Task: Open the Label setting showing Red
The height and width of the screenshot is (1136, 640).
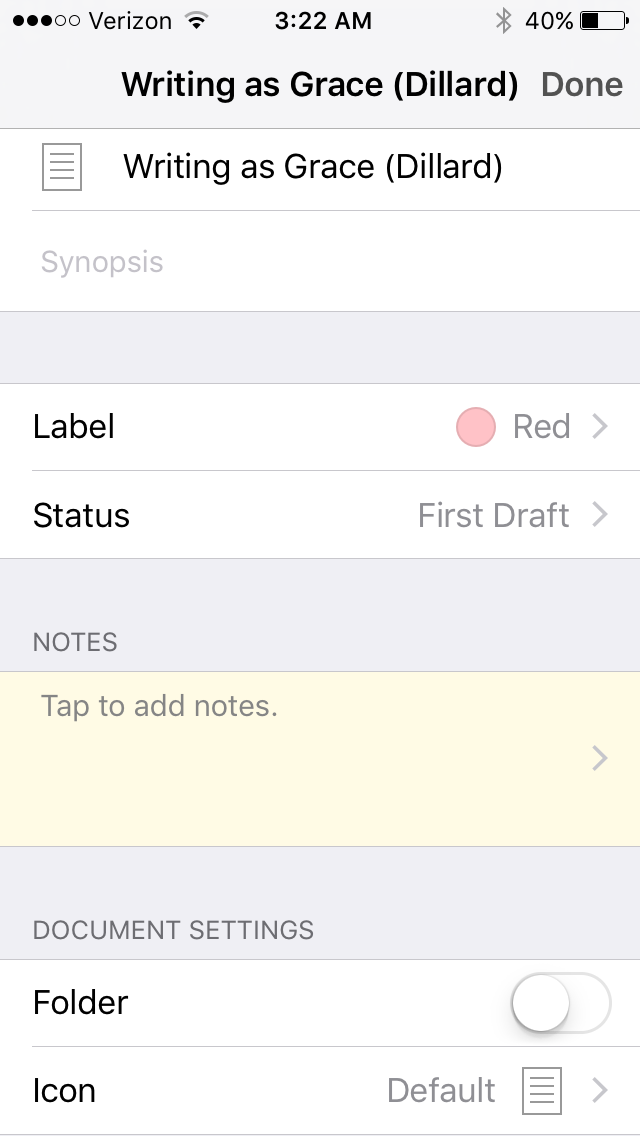Action: point(320,427)
